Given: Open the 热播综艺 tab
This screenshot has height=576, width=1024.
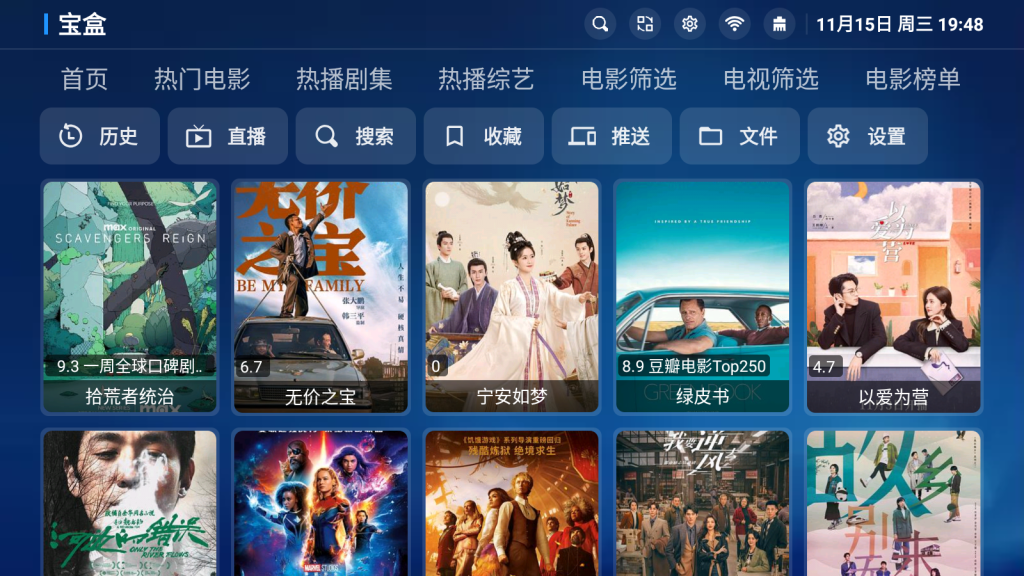Looking at the screenshot, I should 486,79.
